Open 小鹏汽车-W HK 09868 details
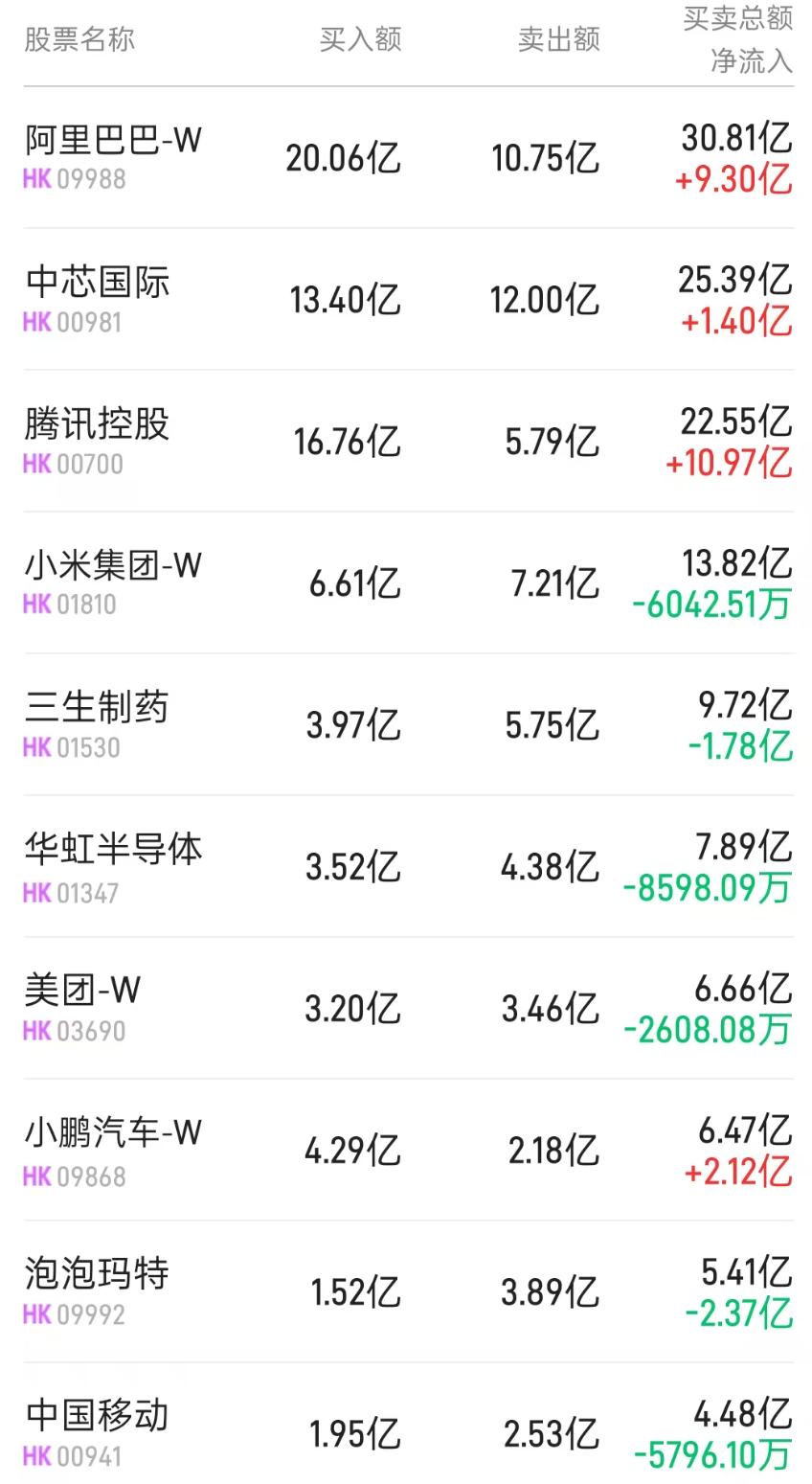This screenshot has height=1484, width=812. pos(110,1132)
